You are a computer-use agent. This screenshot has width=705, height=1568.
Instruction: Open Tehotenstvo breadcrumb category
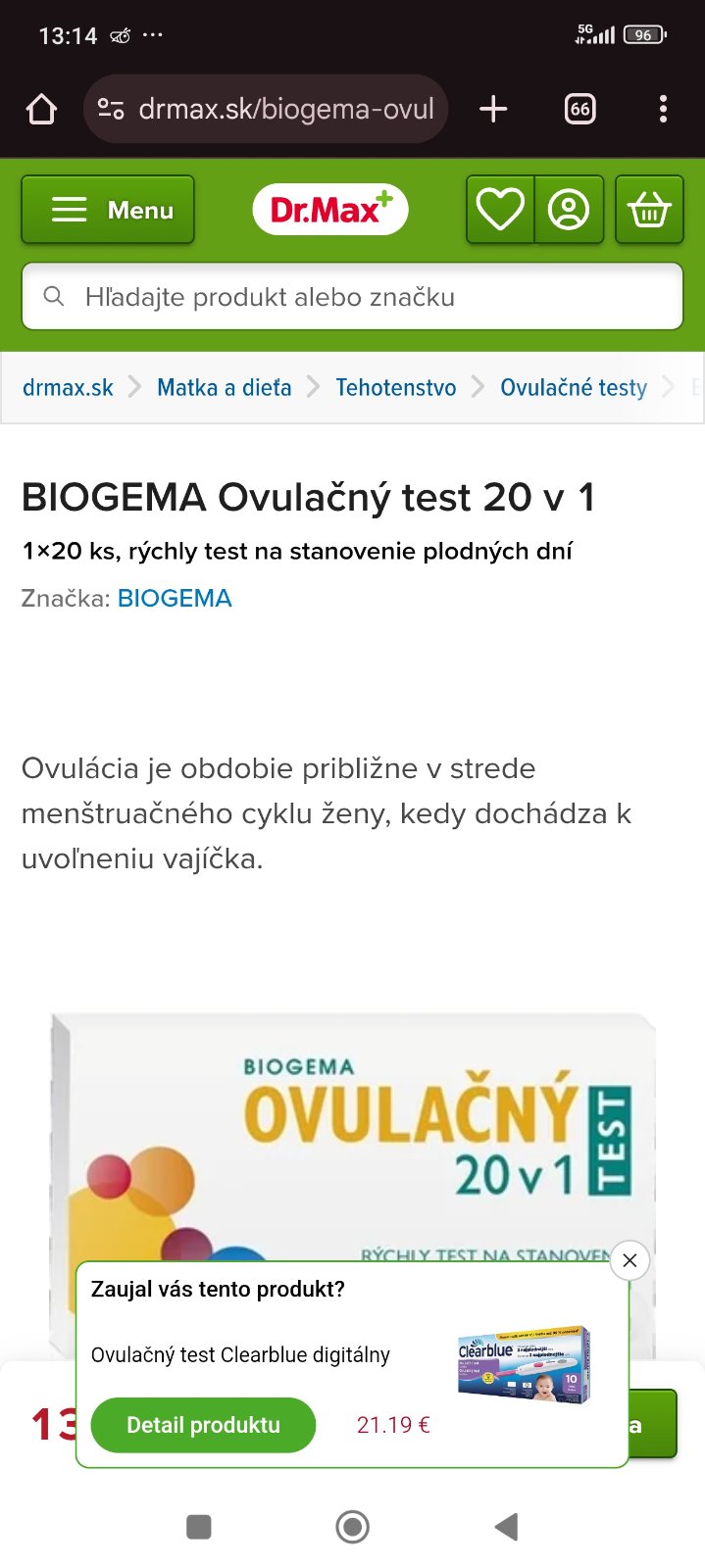click(396, 388)
